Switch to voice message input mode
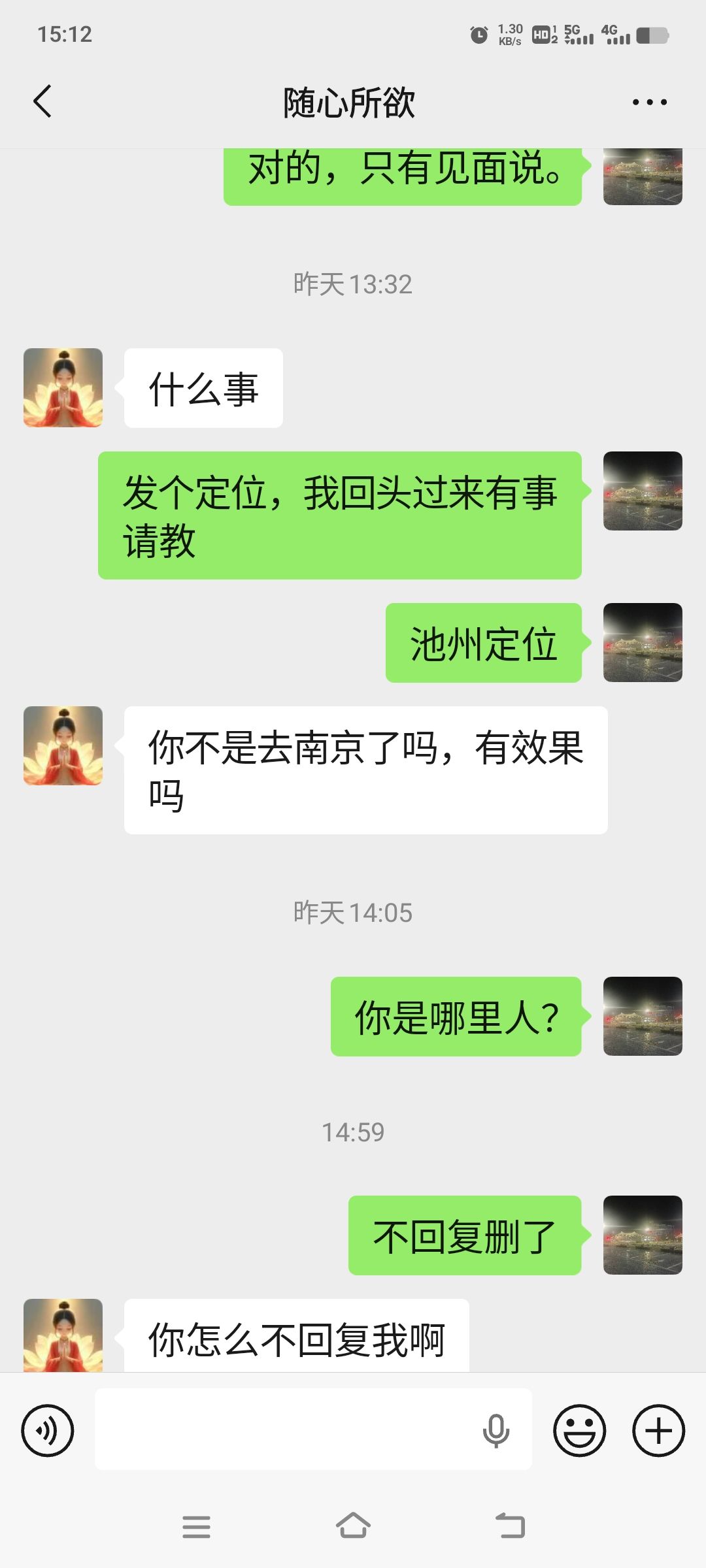 pyautogui.click(x=47, y=1430)
